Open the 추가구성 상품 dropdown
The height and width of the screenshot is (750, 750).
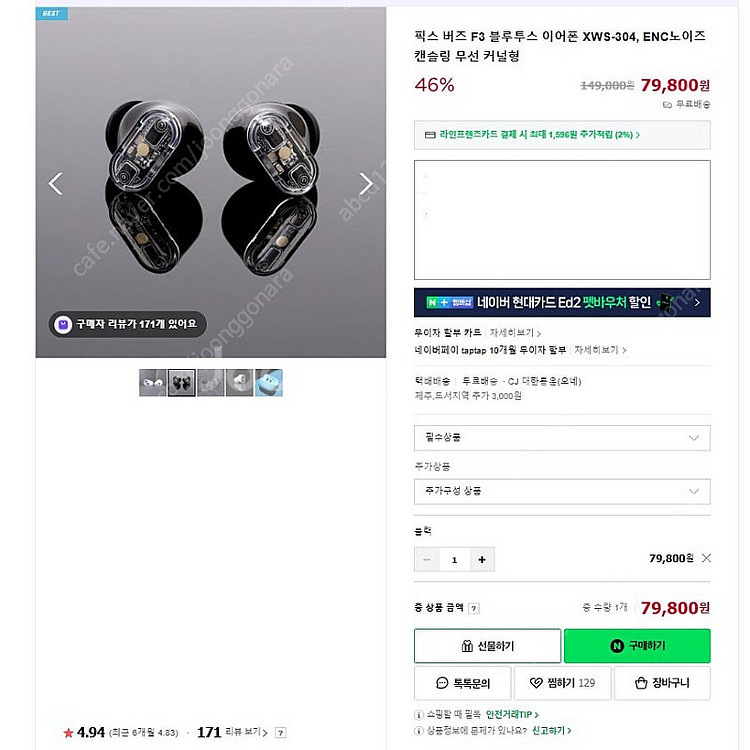tap(561, 491)
